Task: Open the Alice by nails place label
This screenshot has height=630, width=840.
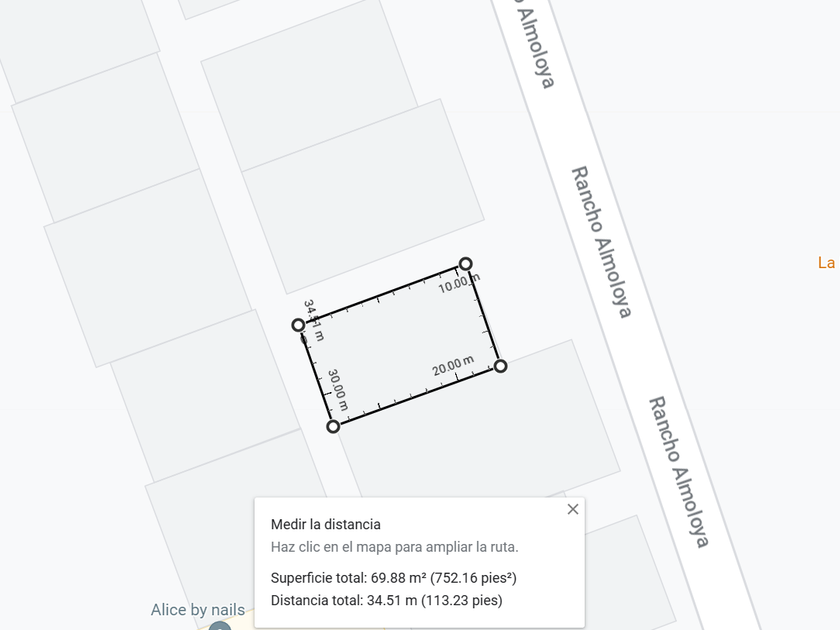Action: tap(198, 610)
